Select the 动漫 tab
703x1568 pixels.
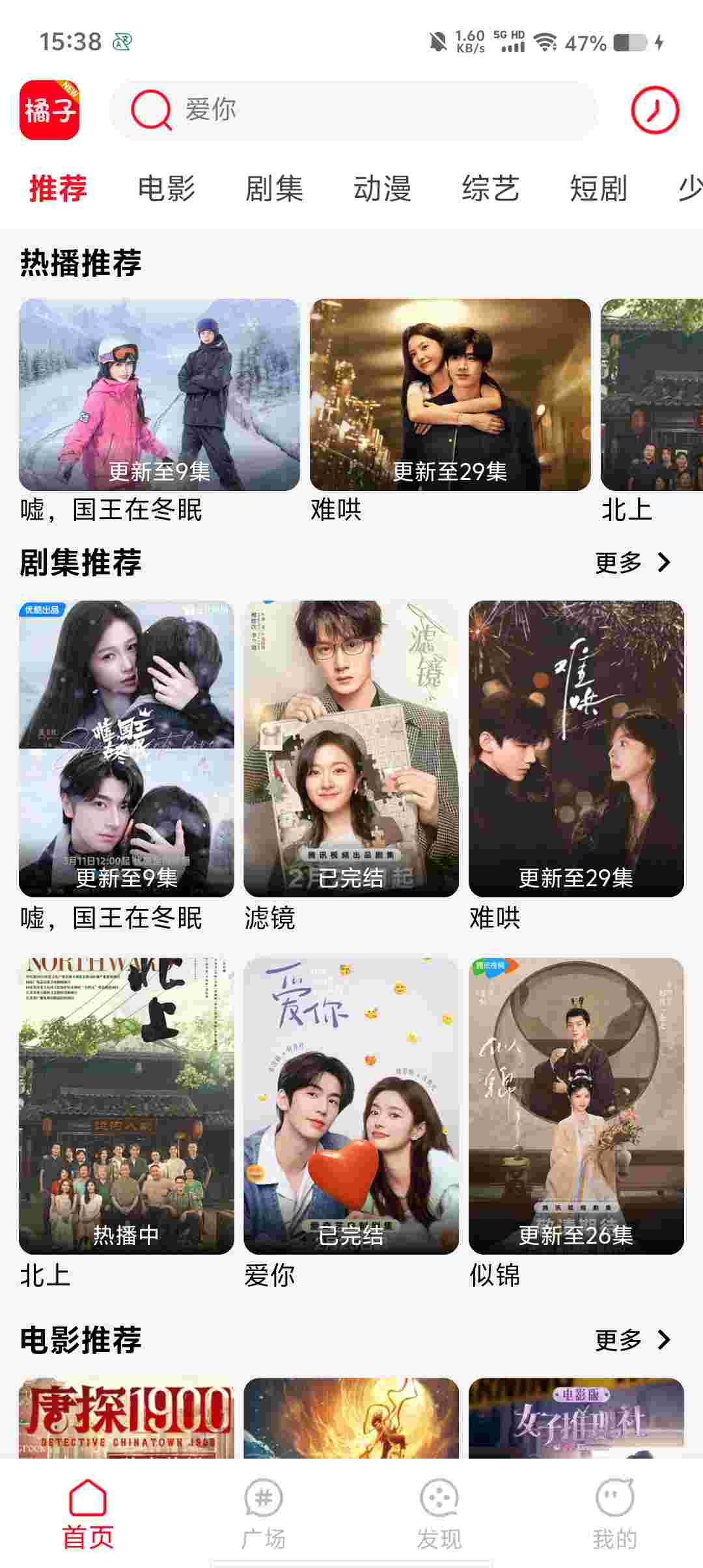[382, 189]
